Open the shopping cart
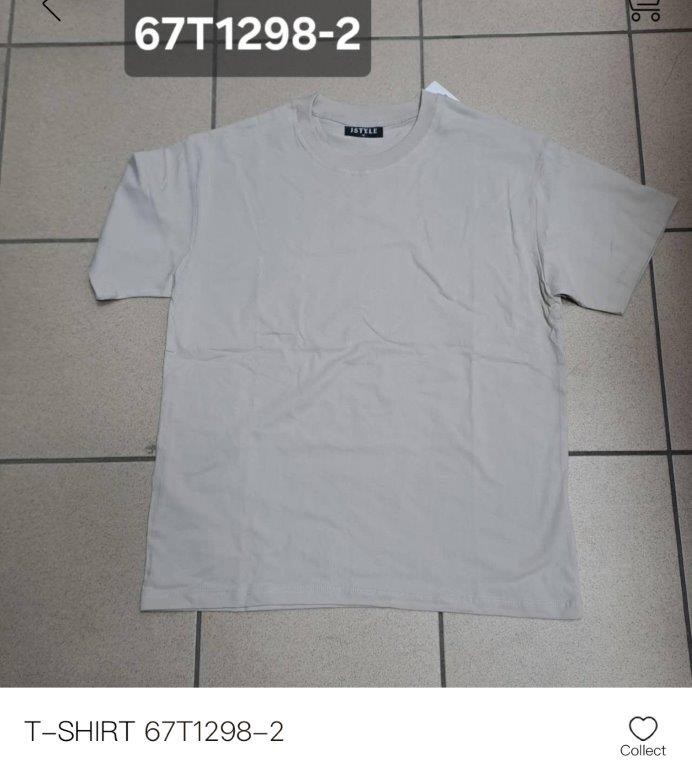The width and height of the screenshot is (692, 768). click(645, 9)
